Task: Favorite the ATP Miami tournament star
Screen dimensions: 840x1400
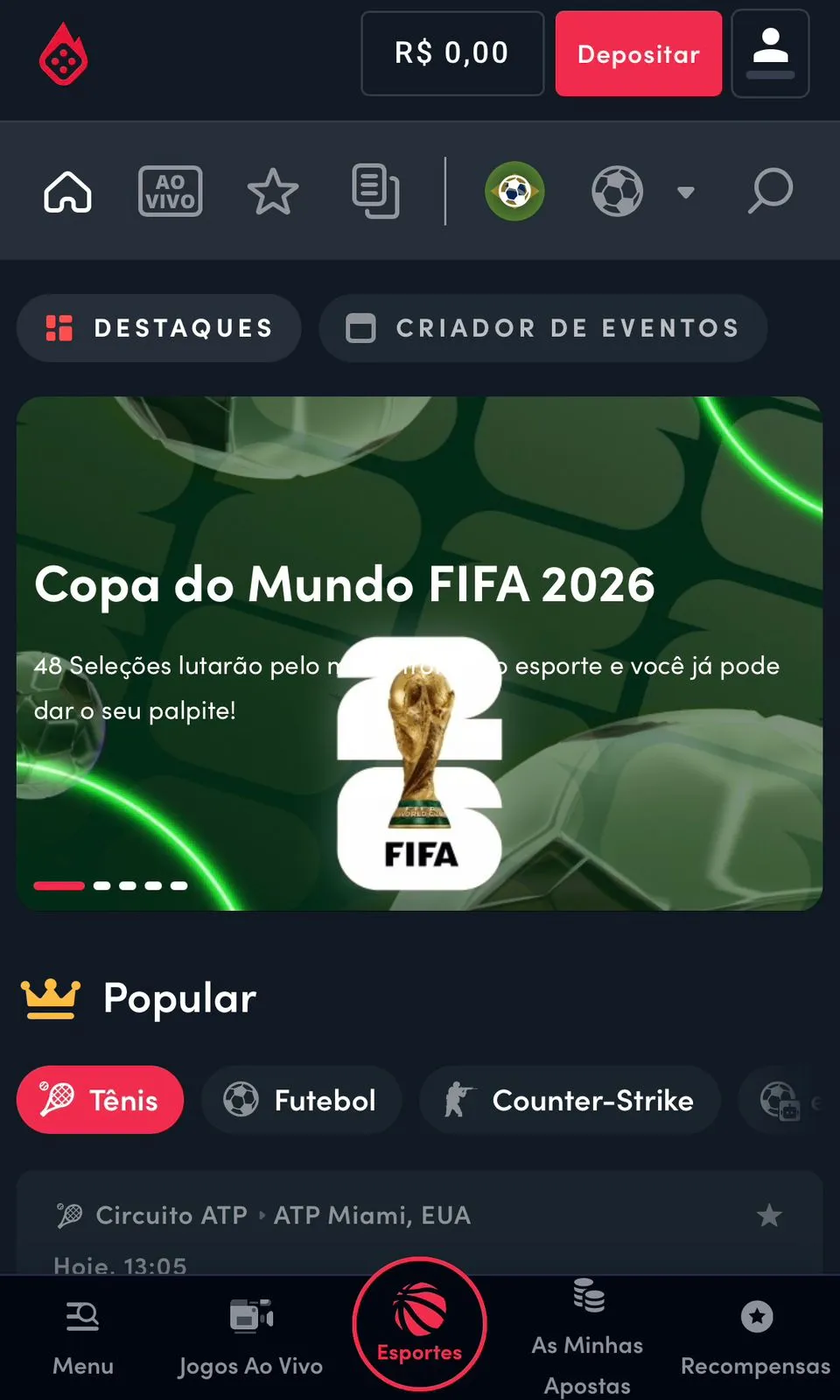Action: click(769, 1215)
